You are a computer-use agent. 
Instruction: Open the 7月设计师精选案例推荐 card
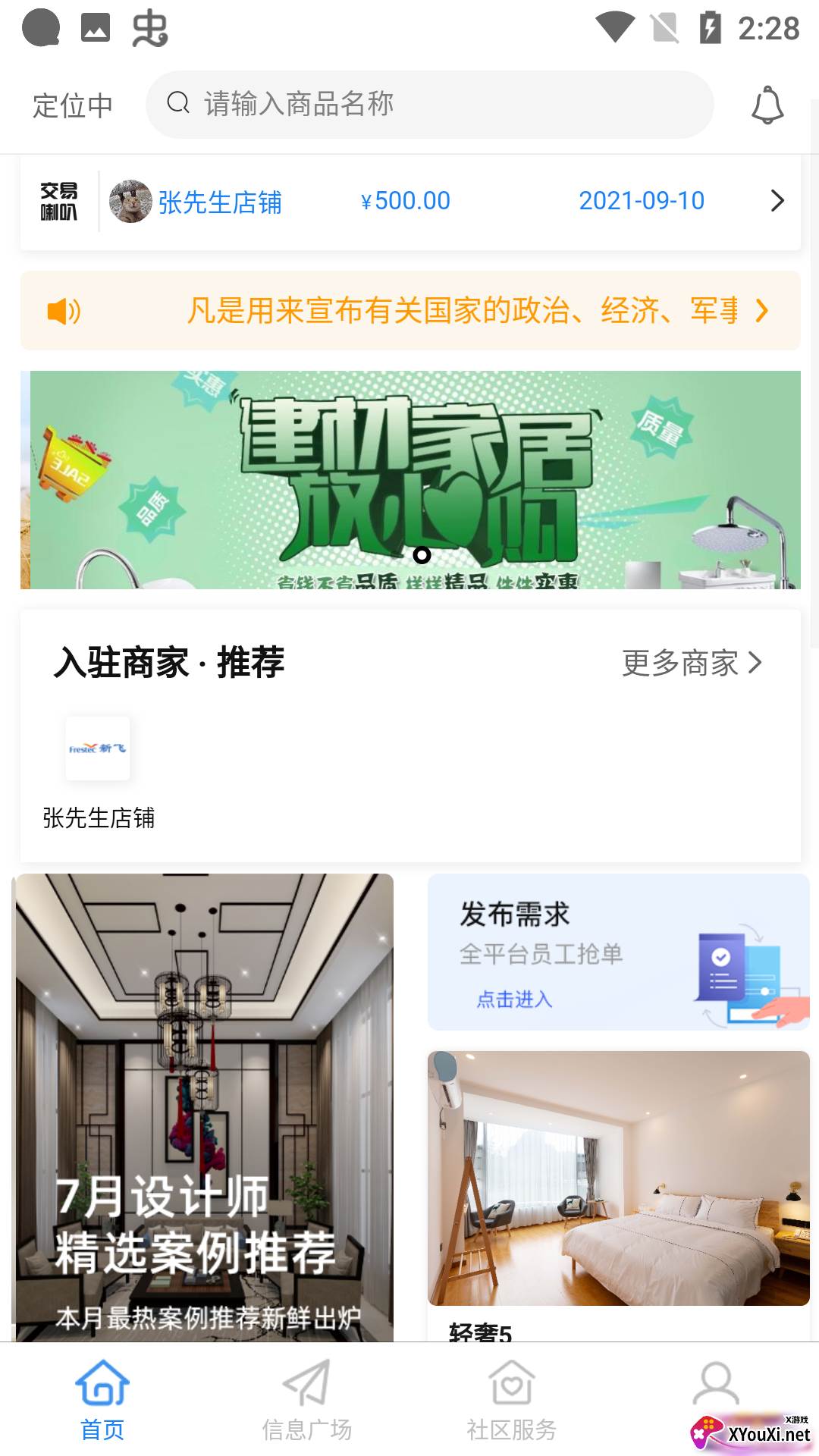[205, 1108]
